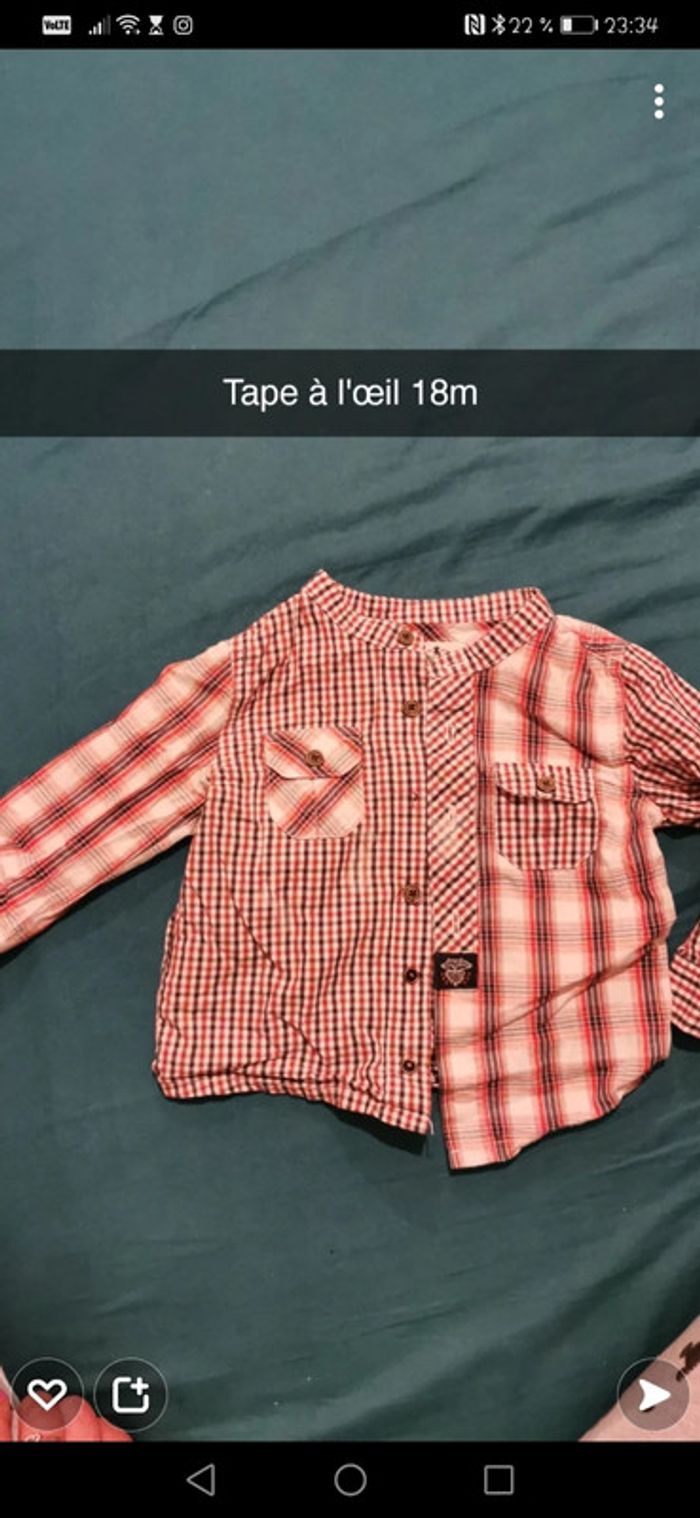
Task: Open the three-dot overflow menu
Action: point(658,102)
